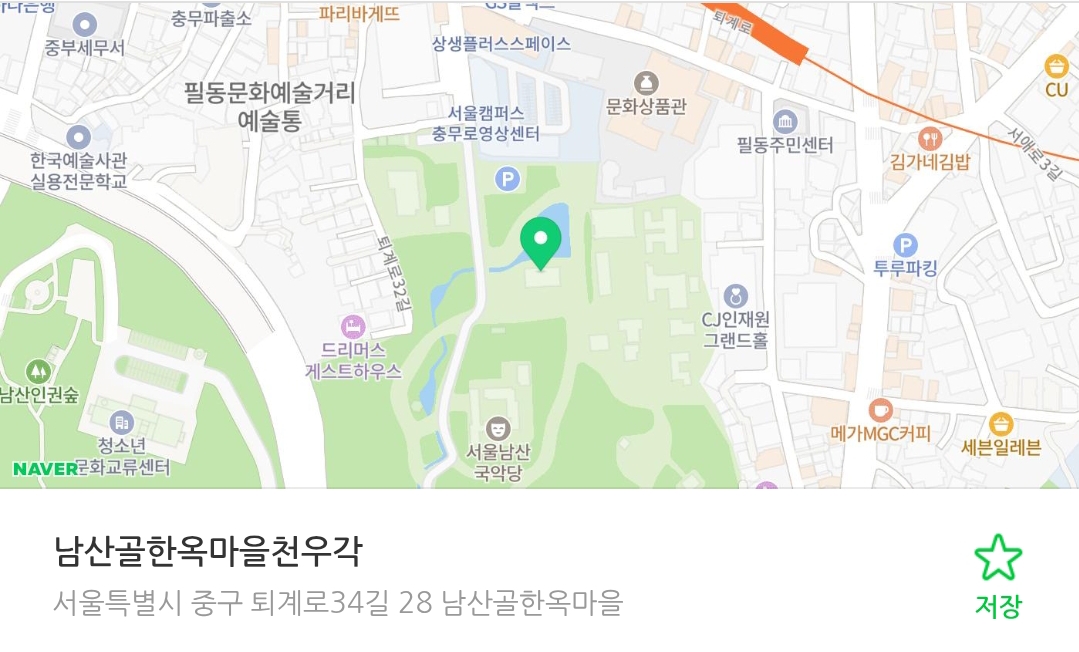Image resolution: width=1079 pixels, height=652 pixels.
Task: Select the 문화상품관 marker on the map
Action: point(647,83)
